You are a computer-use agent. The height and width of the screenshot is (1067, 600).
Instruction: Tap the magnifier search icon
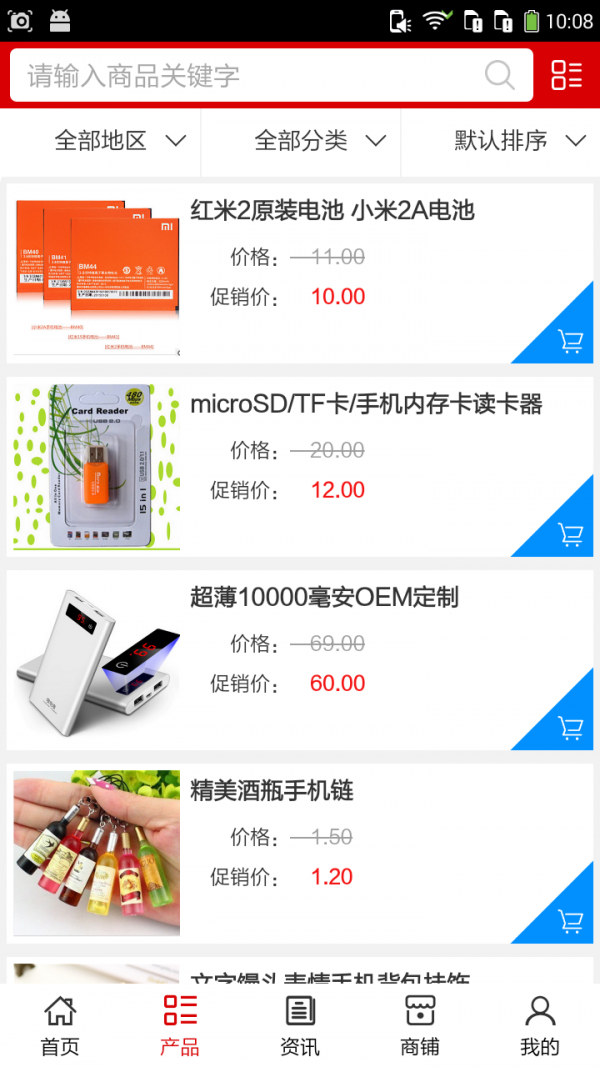(x=499, y=75)
